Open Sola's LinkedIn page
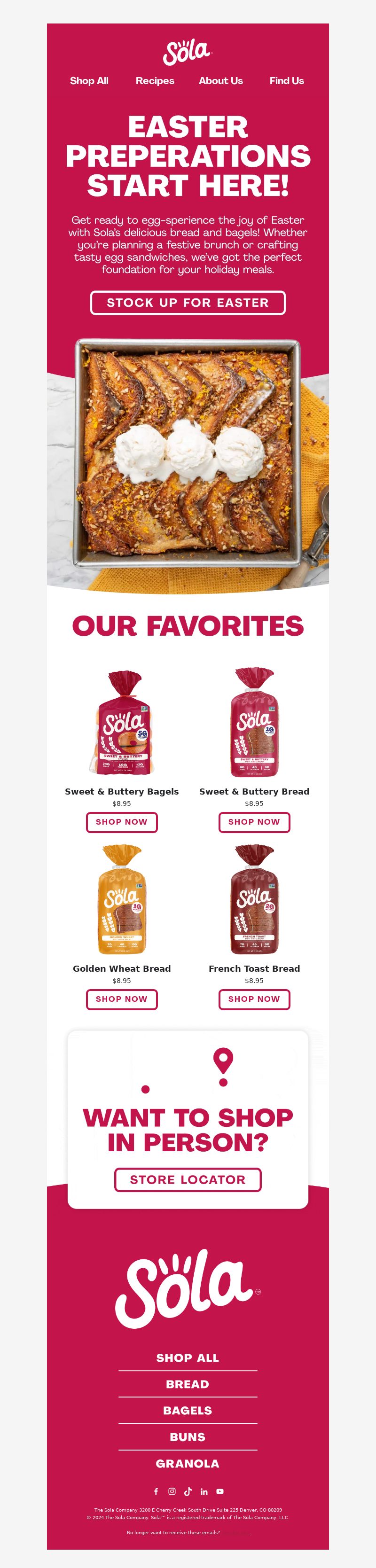This screenshot has height=1568, width=376. (x=204, y=1491)
